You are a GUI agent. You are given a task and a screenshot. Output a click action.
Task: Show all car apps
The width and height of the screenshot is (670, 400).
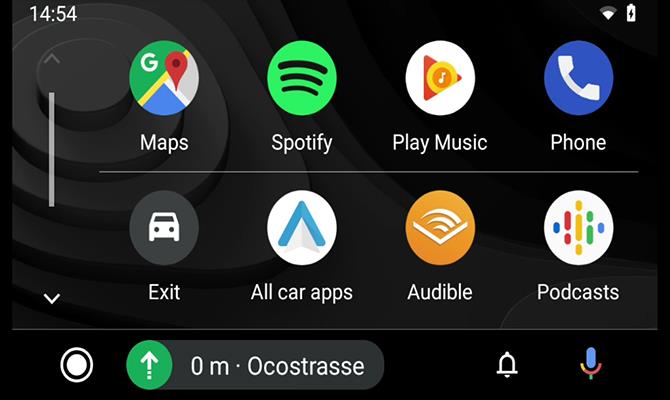tap(302, 227)
